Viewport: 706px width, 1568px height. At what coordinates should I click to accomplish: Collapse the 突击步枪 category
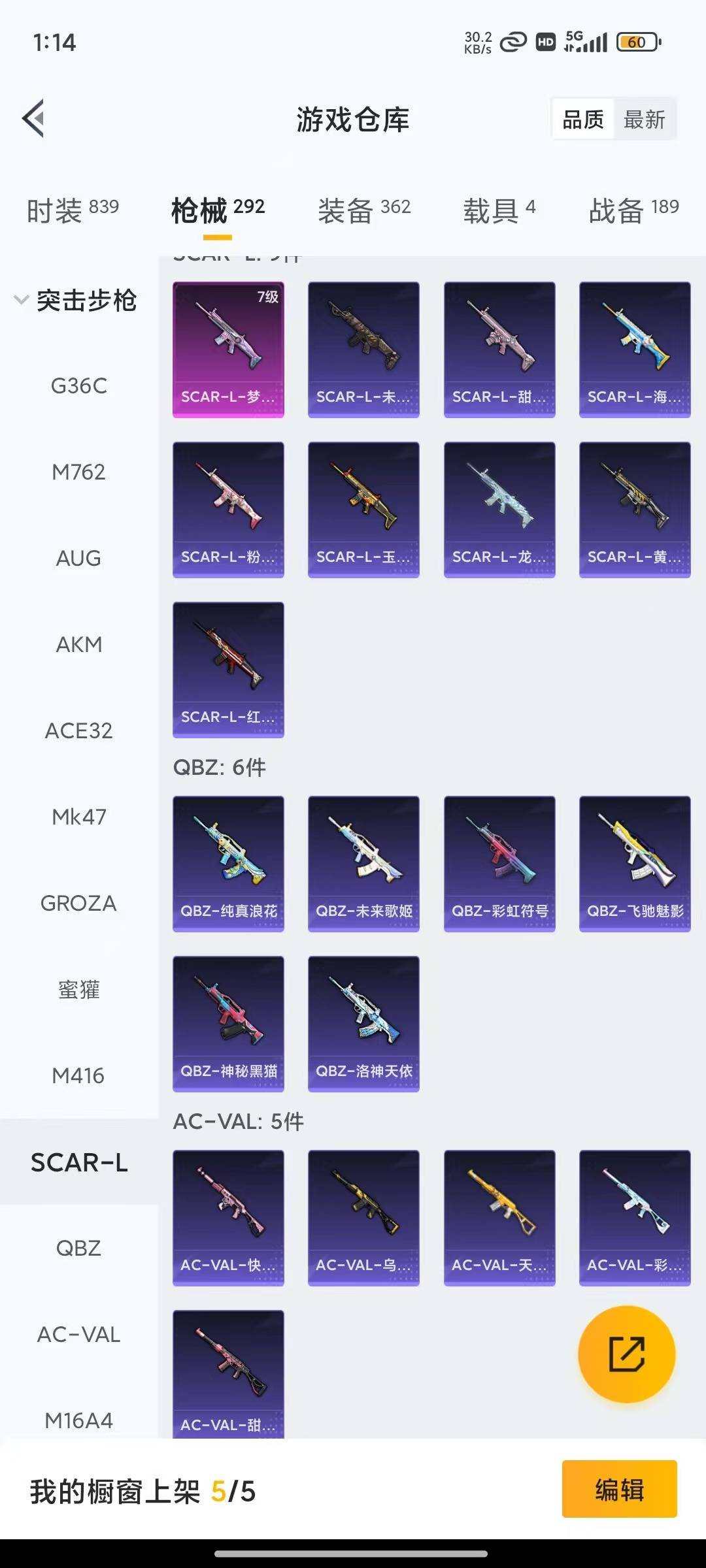coord(76,301)
